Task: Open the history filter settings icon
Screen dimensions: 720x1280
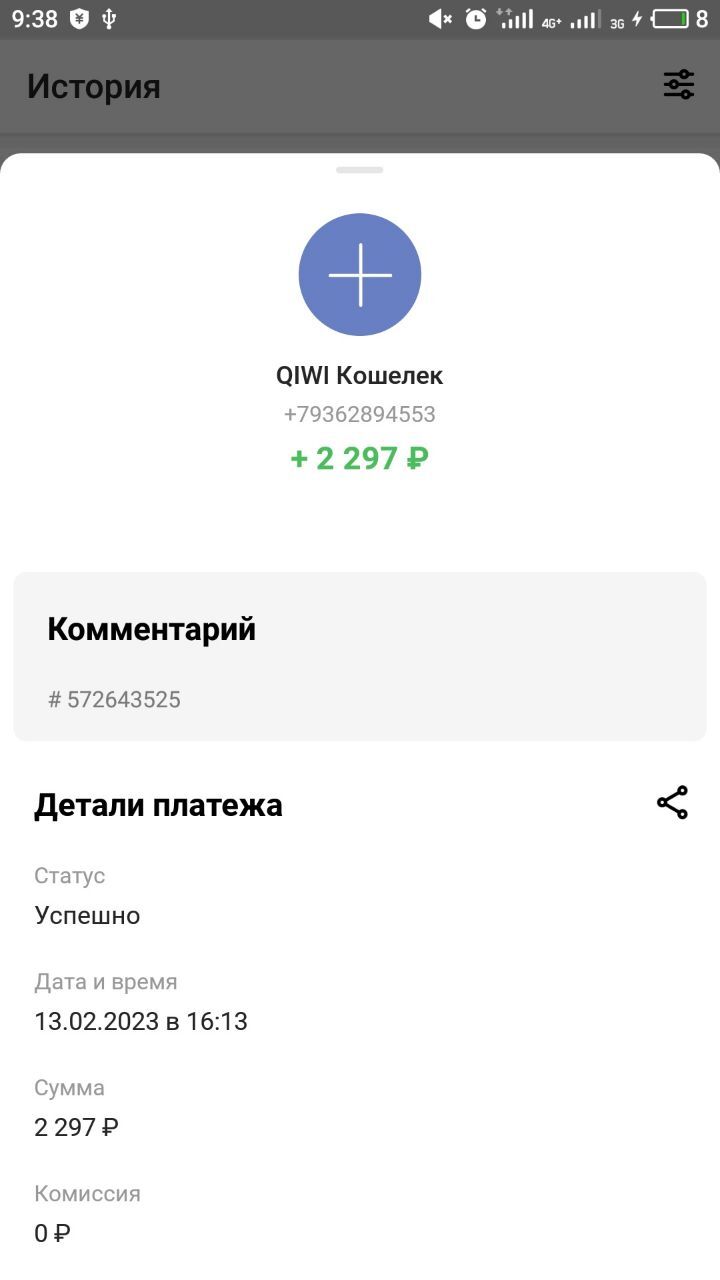Action: [679, 85]
